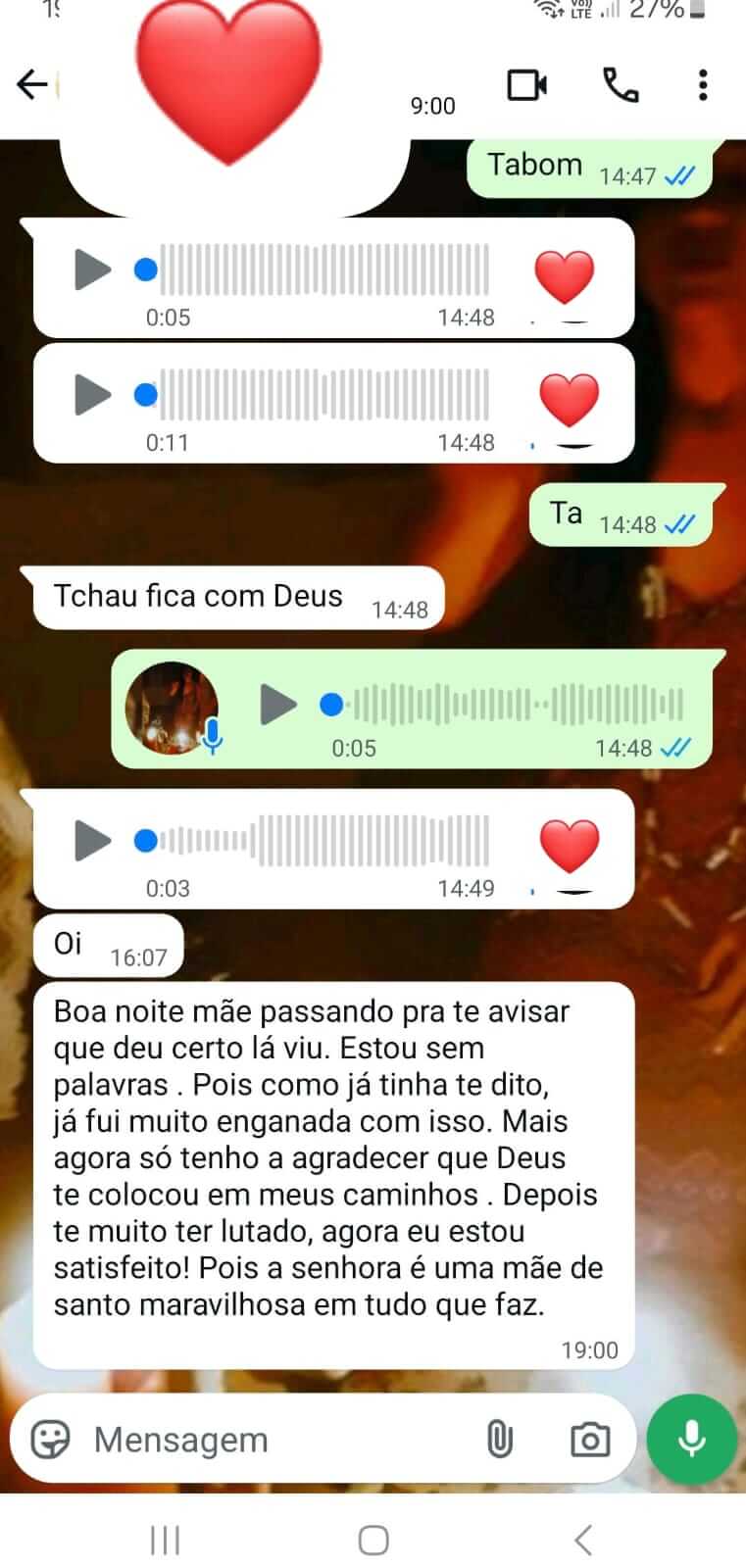Play the 0:11 voice message

click(x=93, y=394)
